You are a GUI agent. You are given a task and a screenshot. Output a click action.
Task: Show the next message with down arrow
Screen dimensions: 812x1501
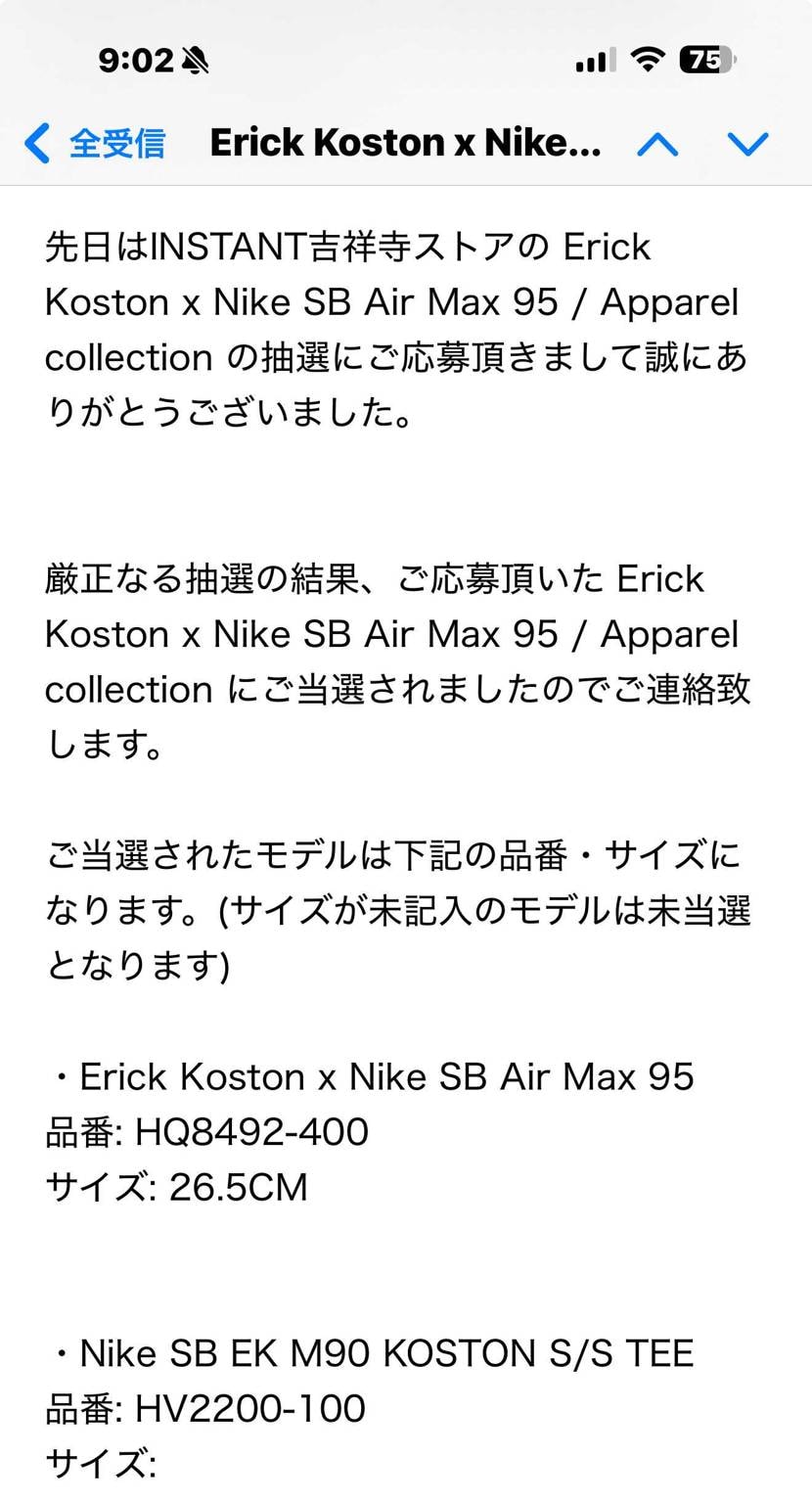point(748,144)
